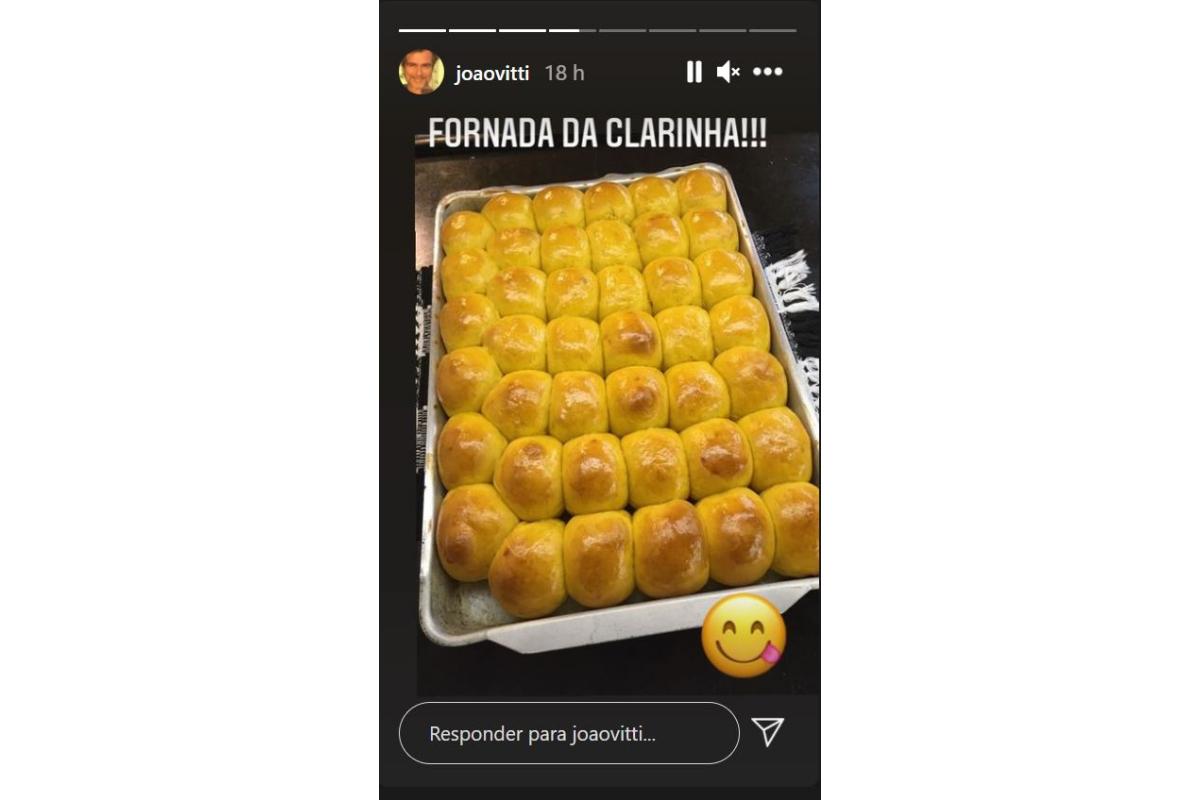Share the story via paper plane icon
The height and width of the screenshot is (800, 1200).
click(767, 732)
